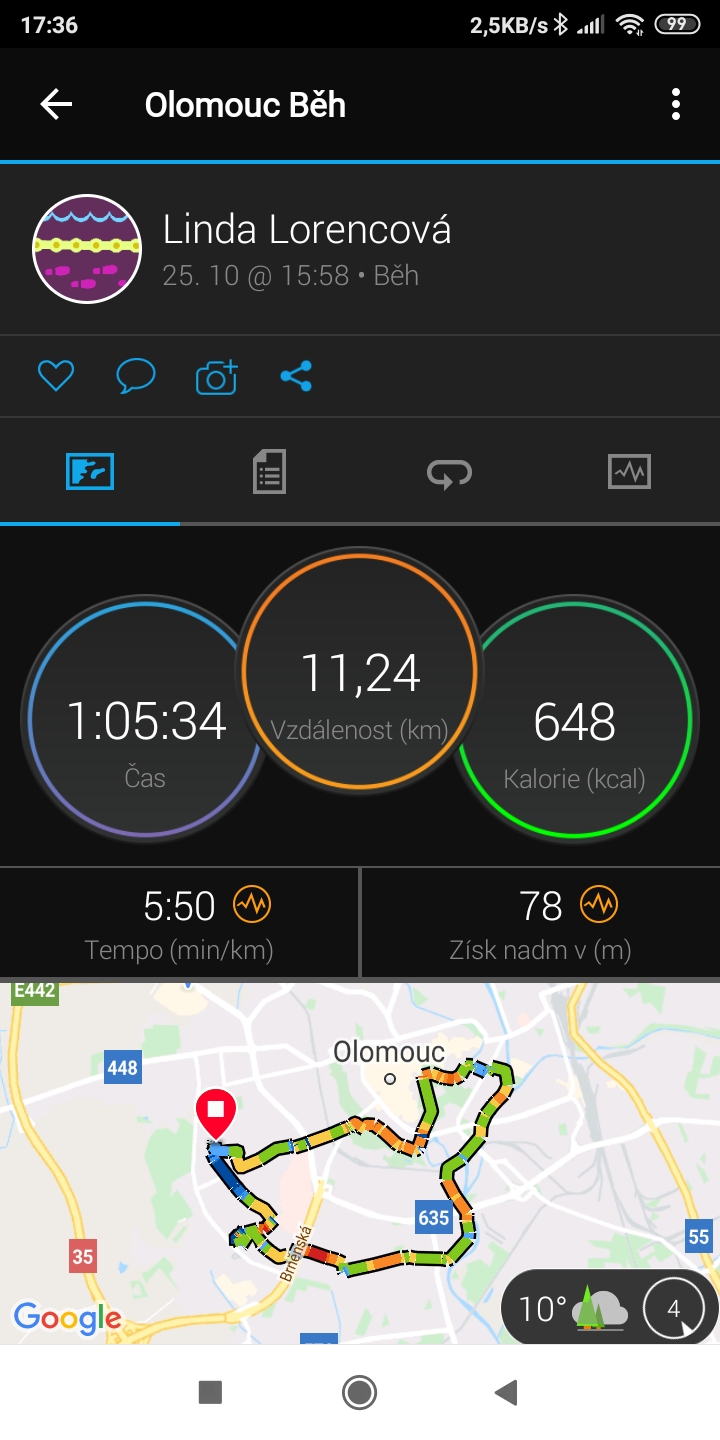Open recent apps via square button
Viewport: 720px width, 1440px height.
coord(210,1392)
